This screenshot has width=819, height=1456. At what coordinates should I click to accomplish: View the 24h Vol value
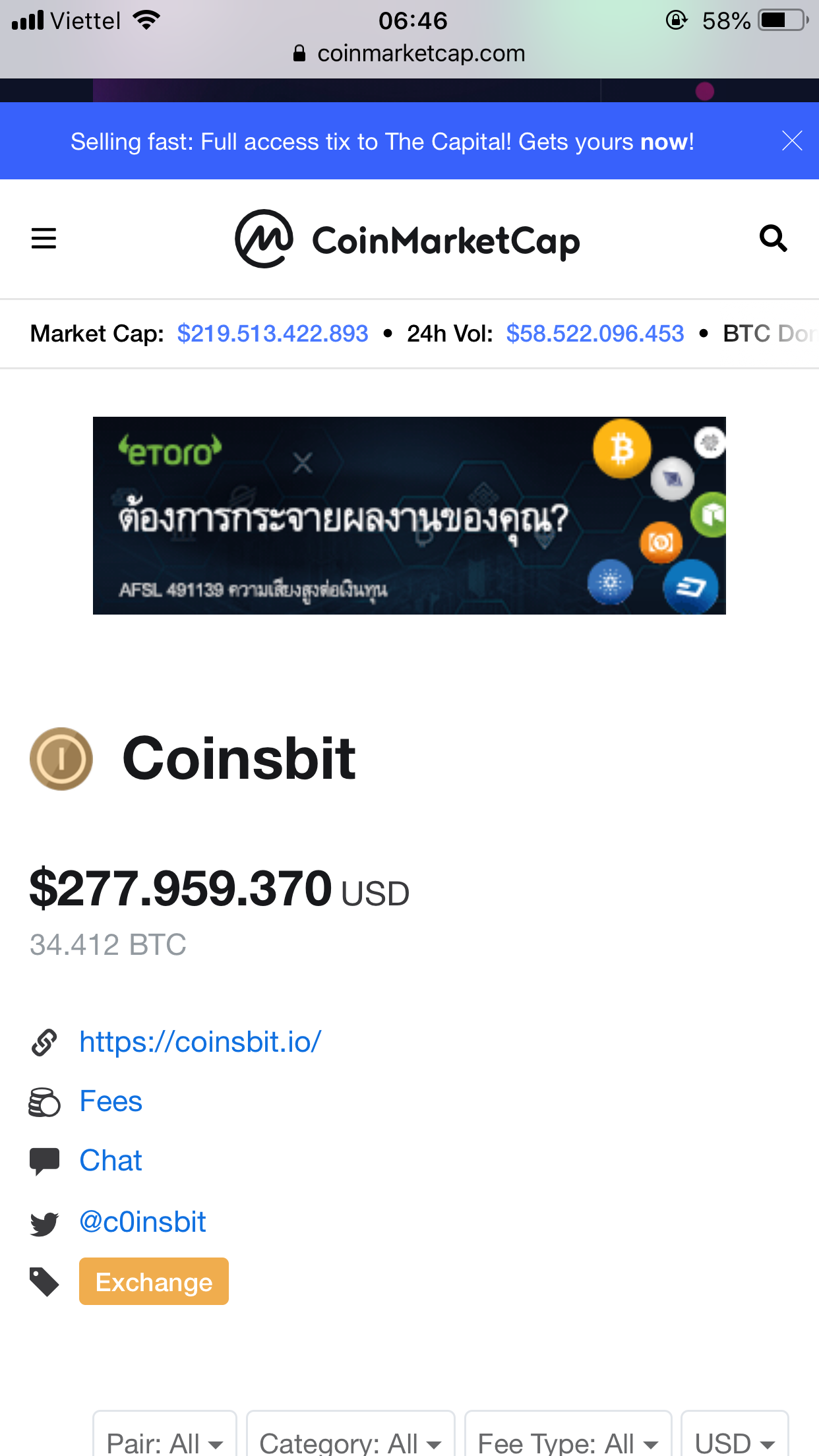(595, 334)
